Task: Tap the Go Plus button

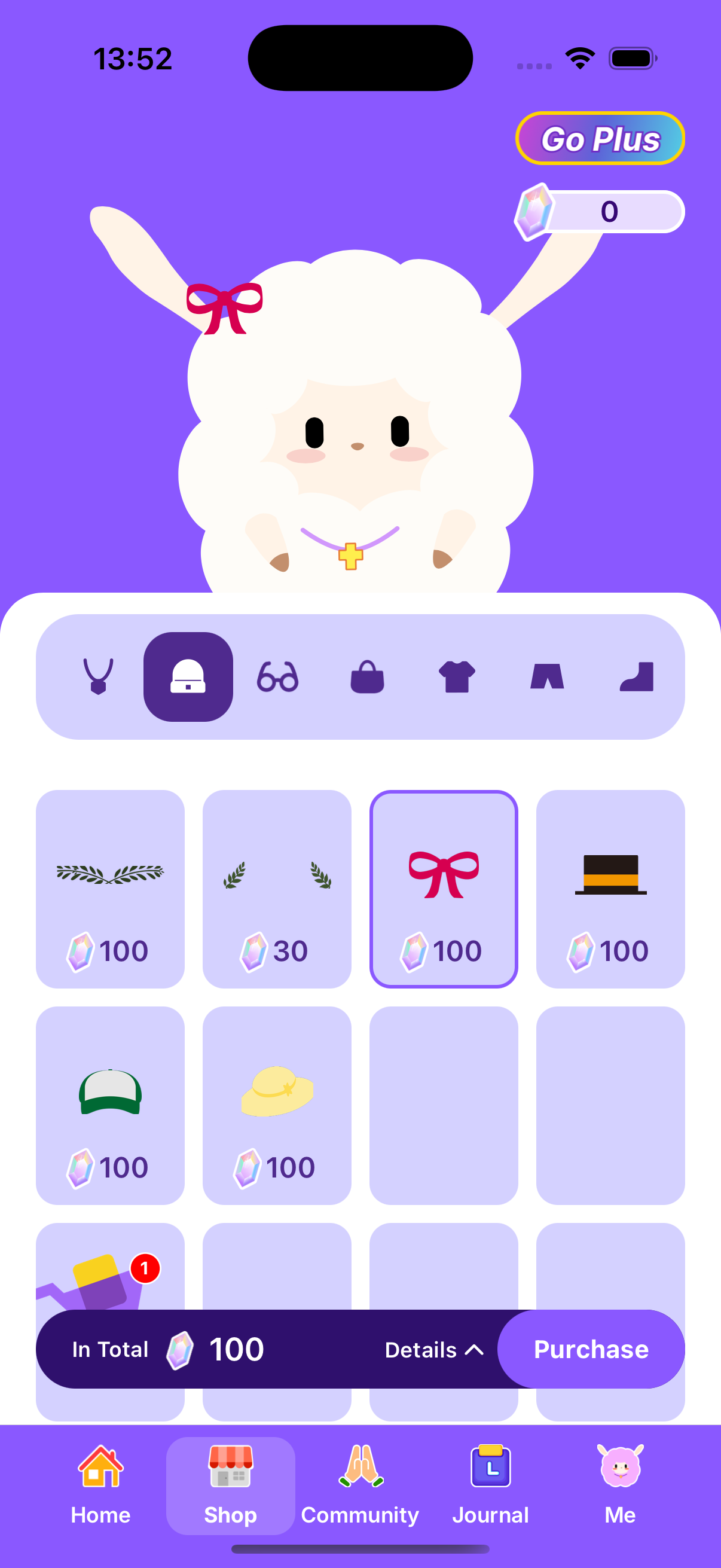Action: pos(600,139)
